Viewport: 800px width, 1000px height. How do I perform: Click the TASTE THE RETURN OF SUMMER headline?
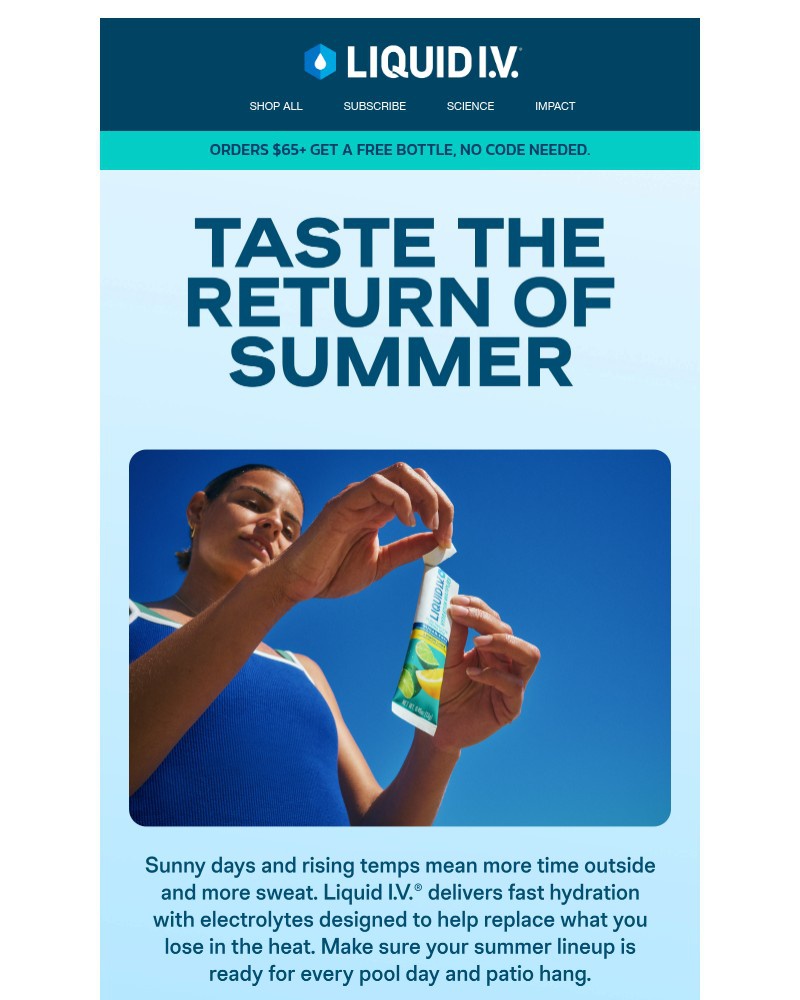400,300
